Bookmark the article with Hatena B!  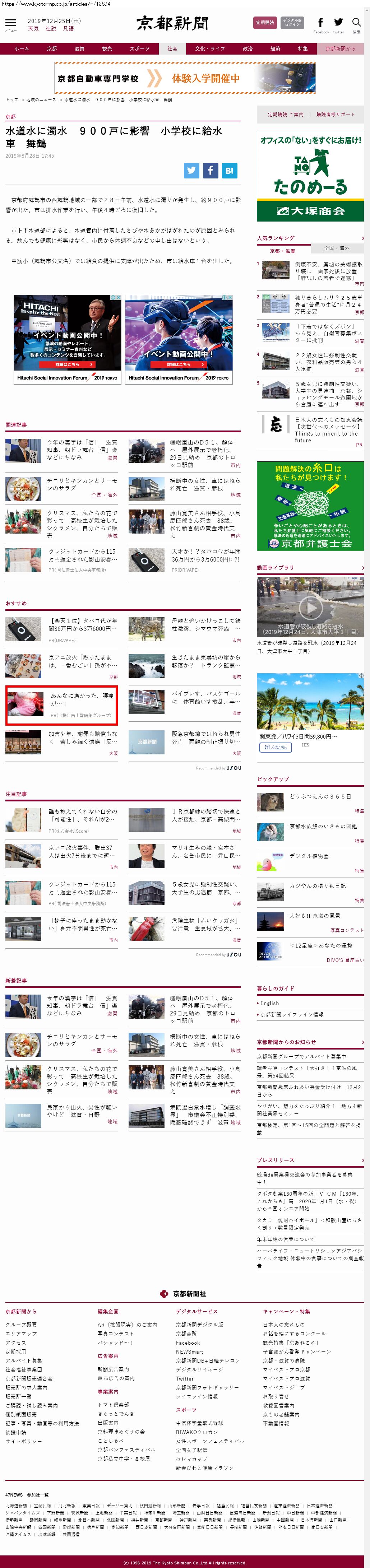point(229,171)
